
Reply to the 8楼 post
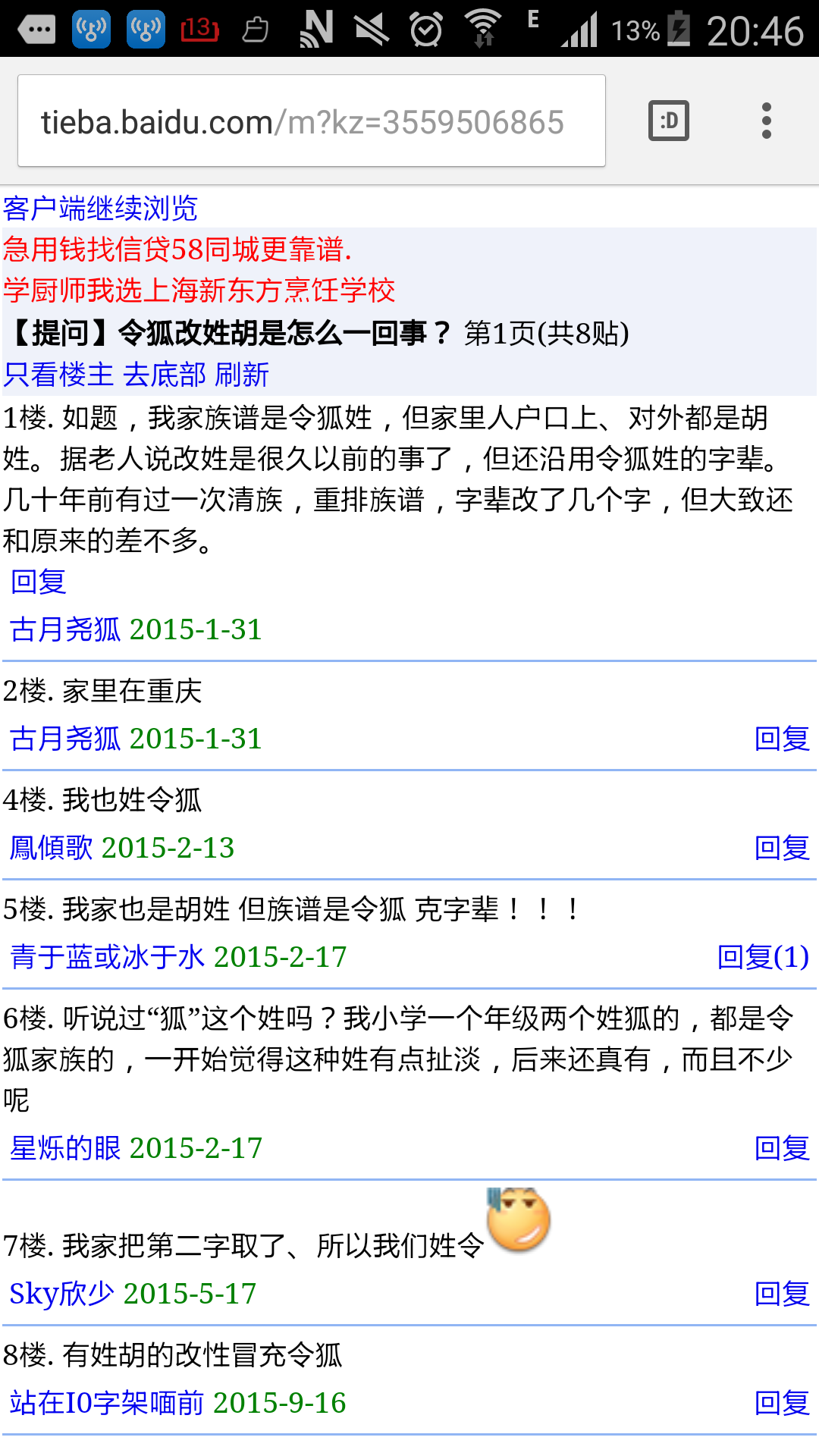[x=782, y=1403]
